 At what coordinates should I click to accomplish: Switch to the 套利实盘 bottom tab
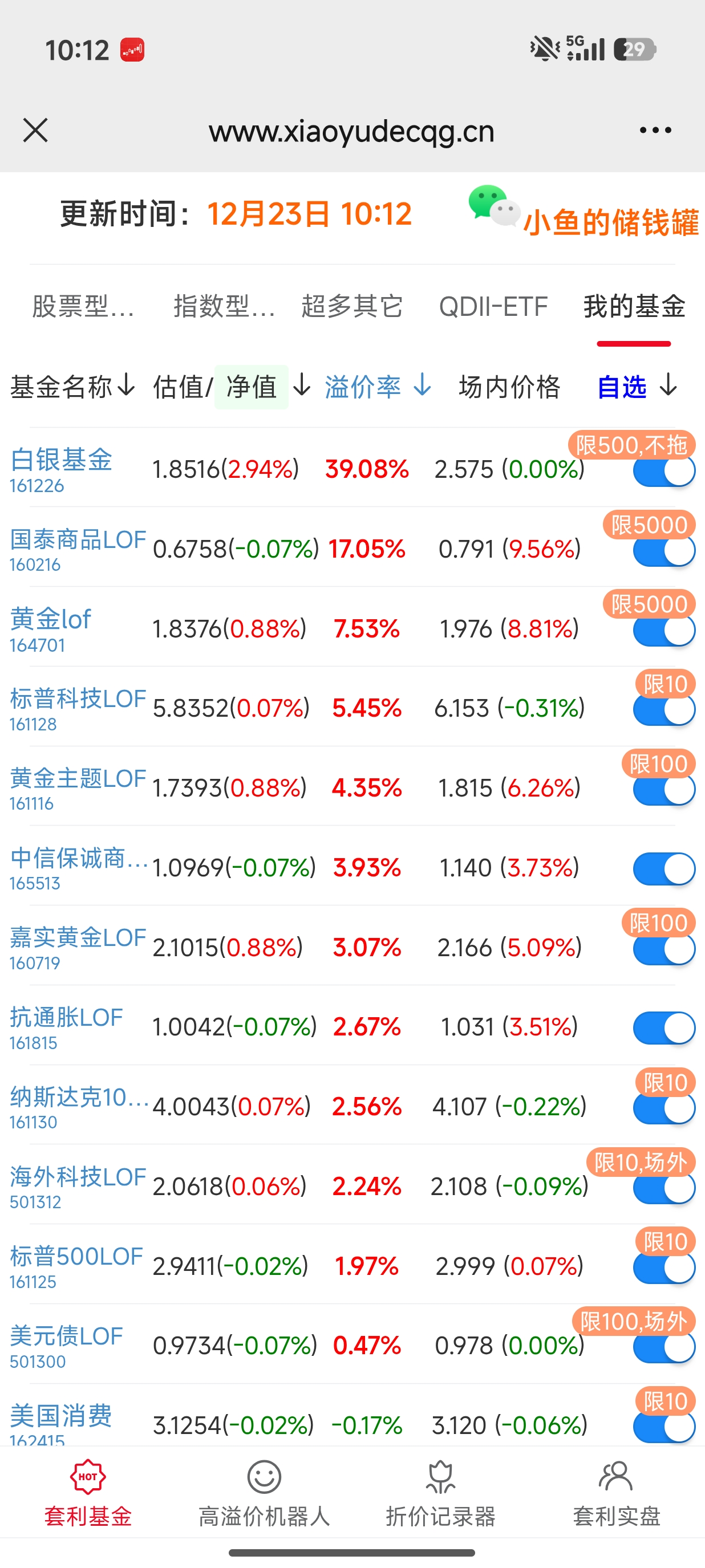pyautogui.click(x=616, y=1493)
